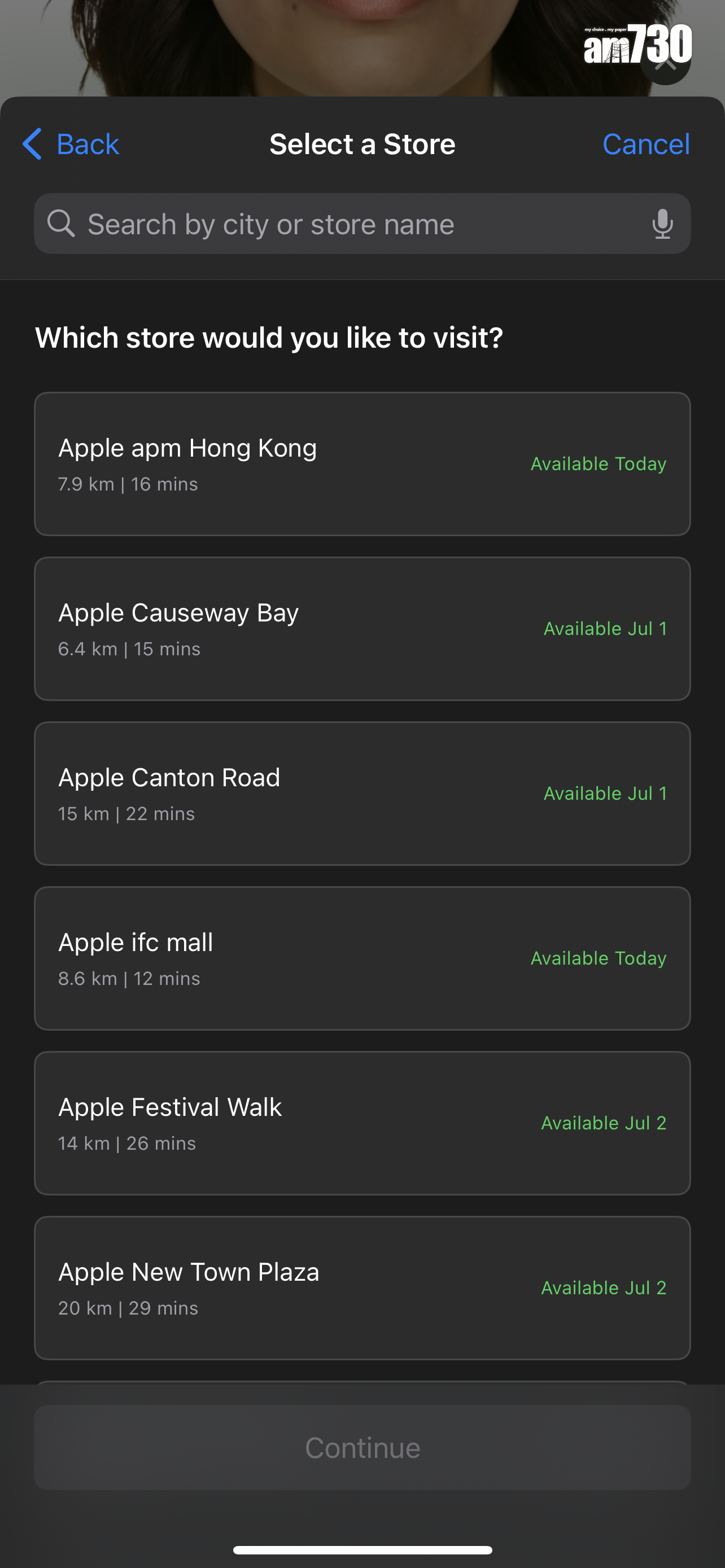Select the Apple ifc mall store
Image resolution: width=725 pixels, height=1568 pixels.
click(x=362, y=958)
